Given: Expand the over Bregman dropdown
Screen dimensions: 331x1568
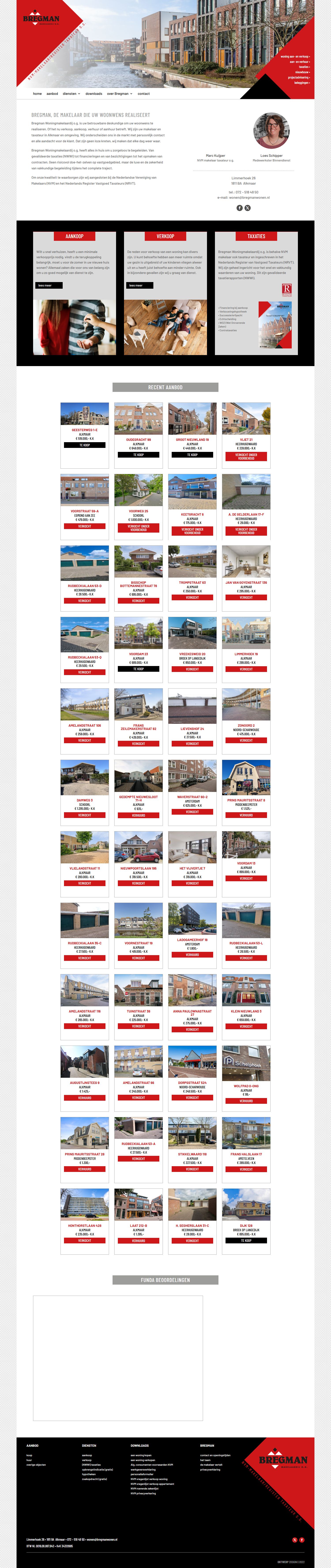Looking at the screenshot, I should pos(119,94).
